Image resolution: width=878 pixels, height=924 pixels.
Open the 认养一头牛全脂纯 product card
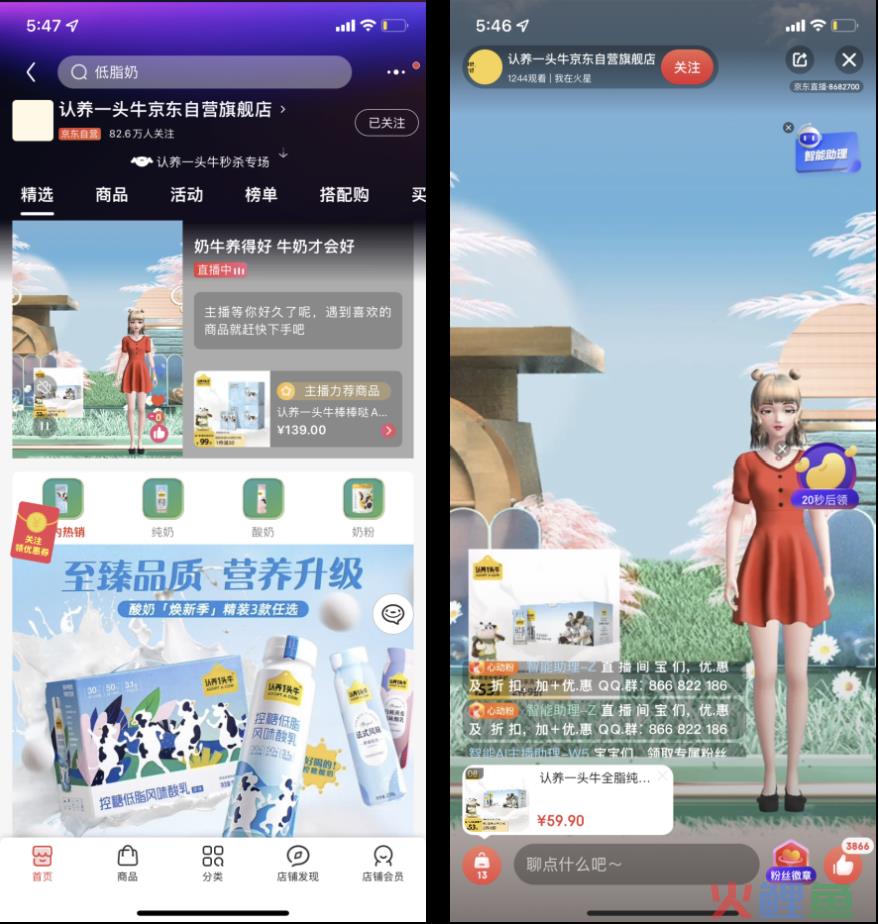click(x=567, y=800)
